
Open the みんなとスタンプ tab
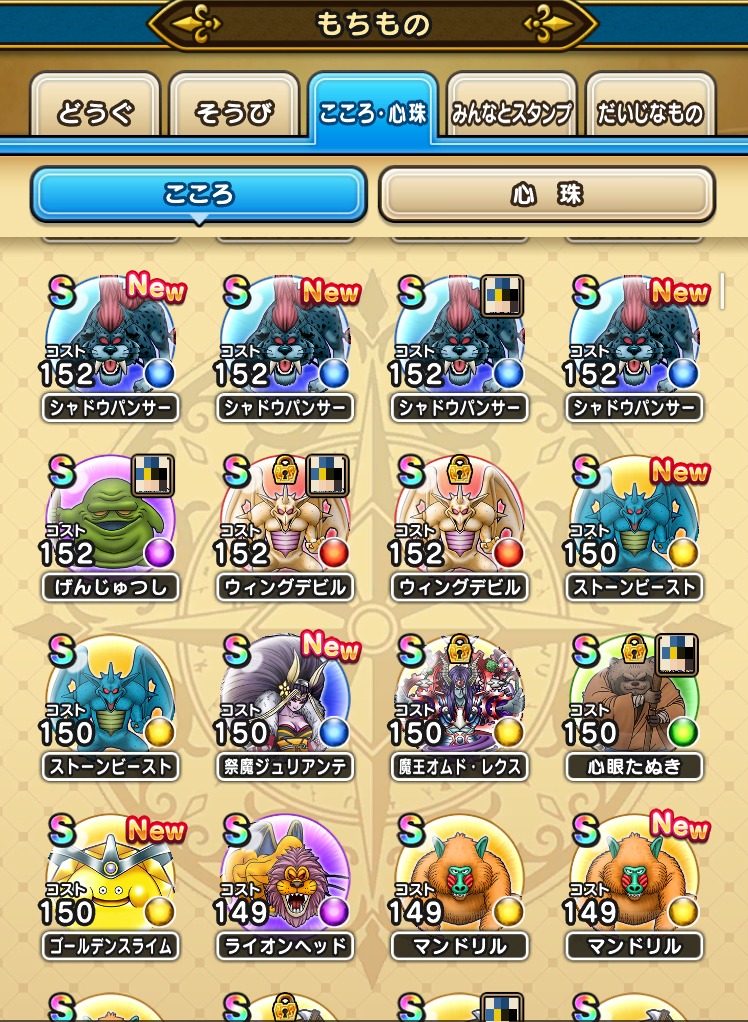(511, 111)
